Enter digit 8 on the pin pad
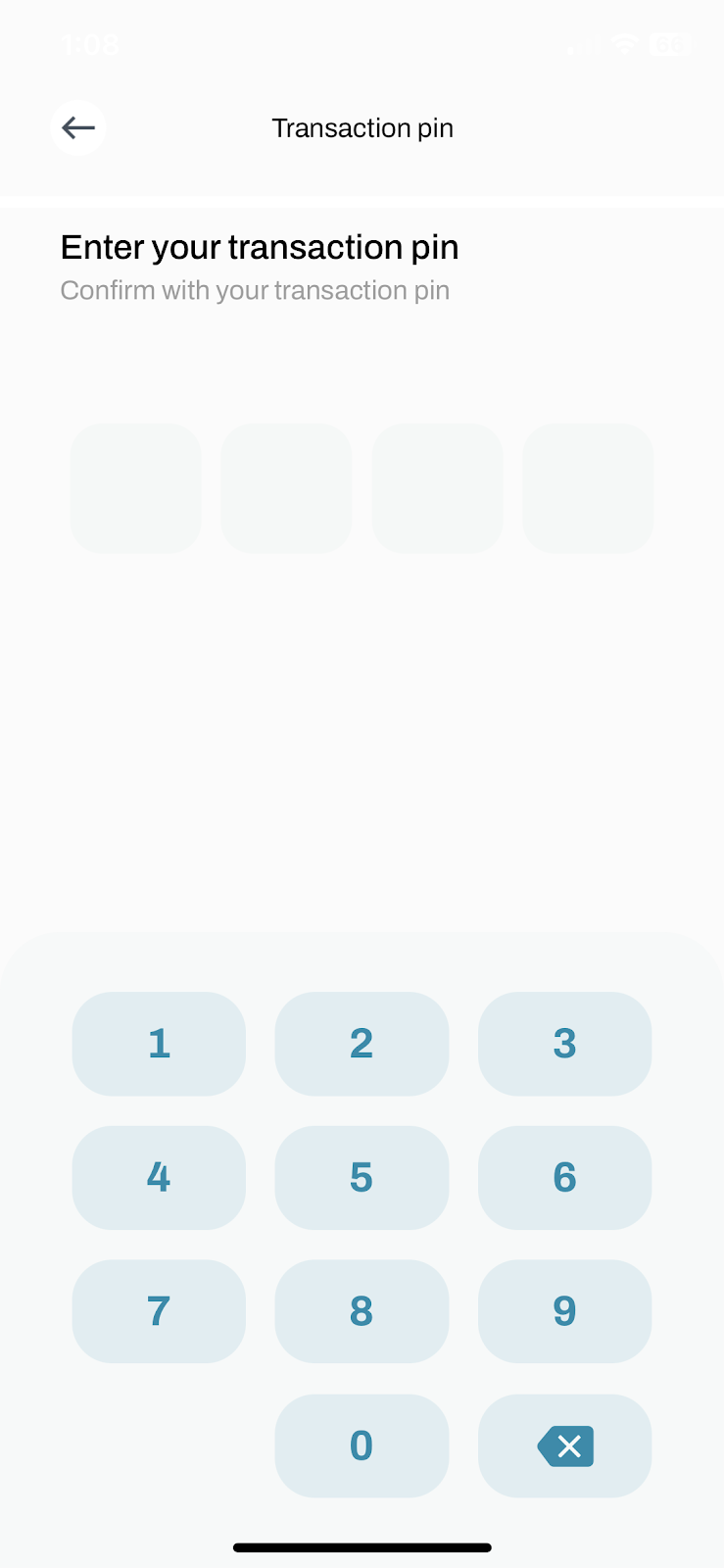Screen dimensions: 724x1568 pyautogui.click(x=362, y=1311)
